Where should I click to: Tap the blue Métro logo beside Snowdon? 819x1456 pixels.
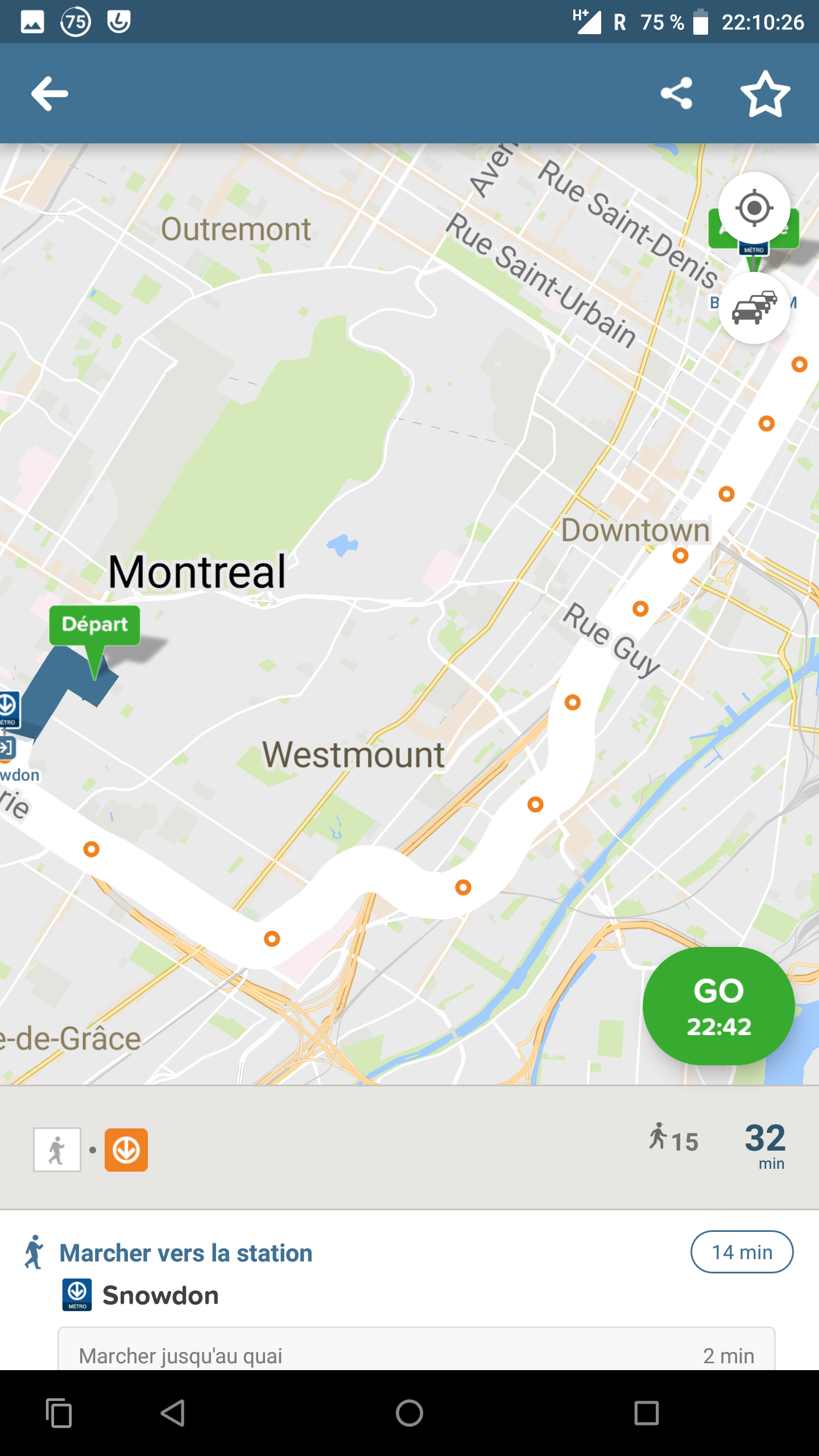point(76,1295)
